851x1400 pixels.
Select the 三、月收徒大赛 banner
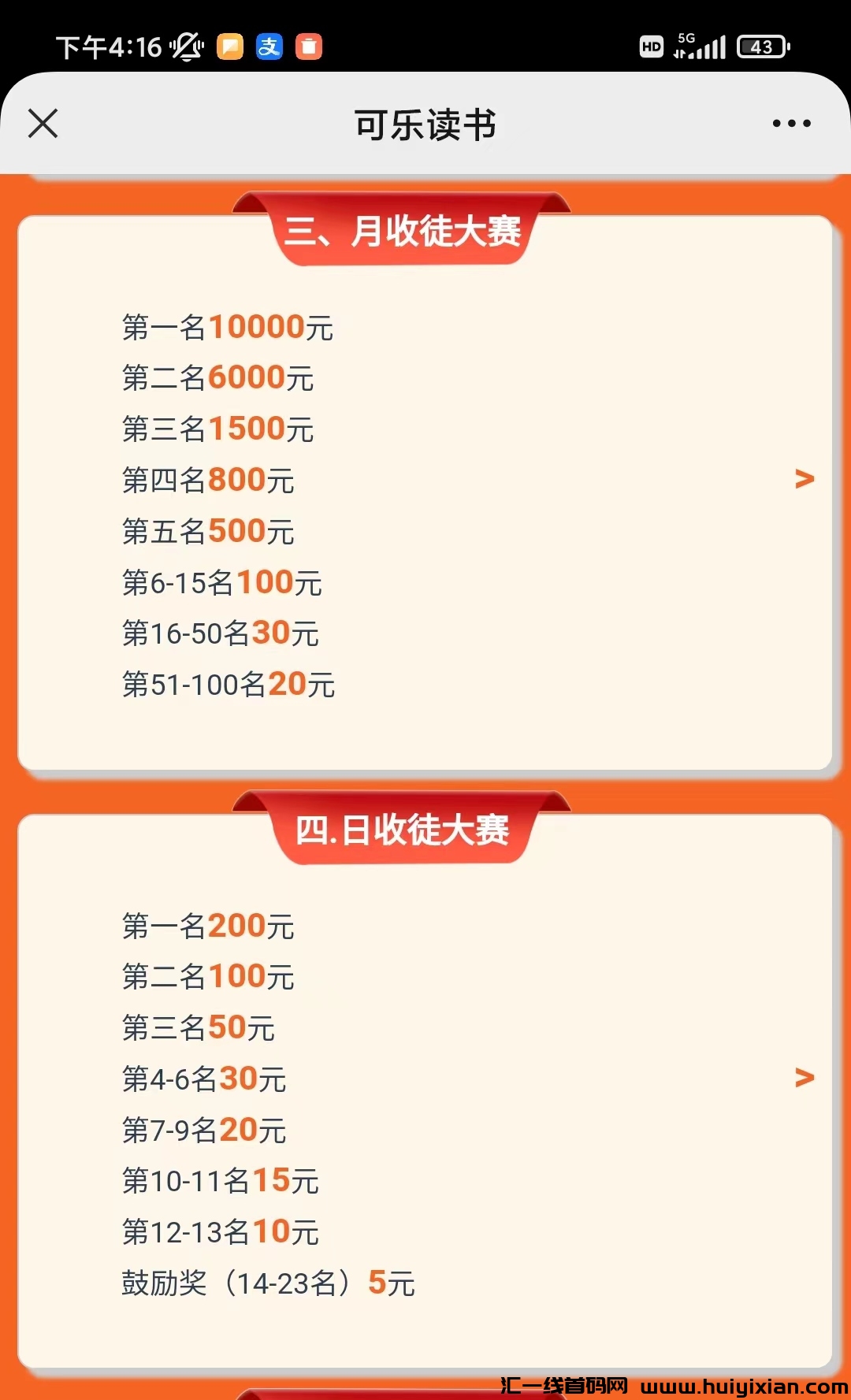(403, 232)
